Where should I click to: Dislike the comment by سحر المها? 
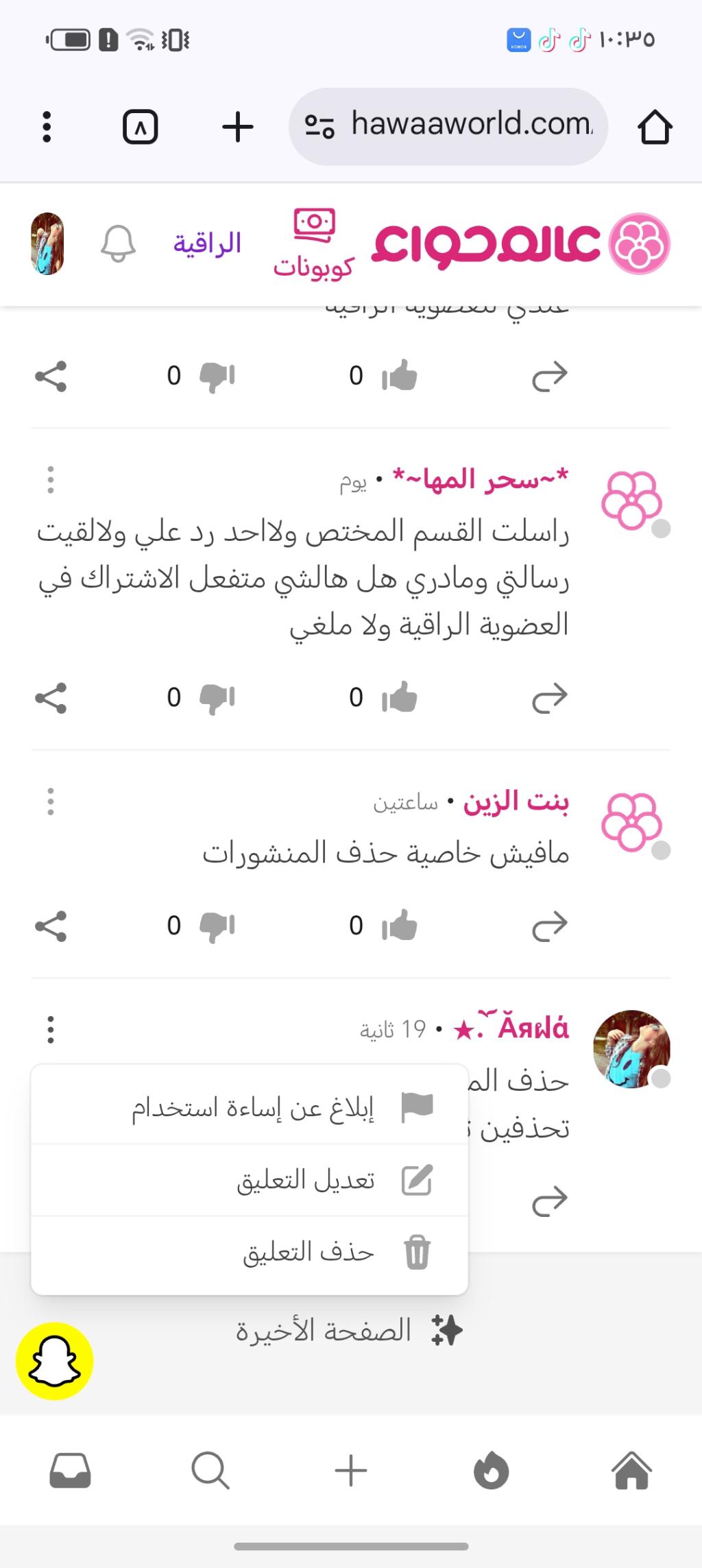pyautogui.click(x=217, y=697)
